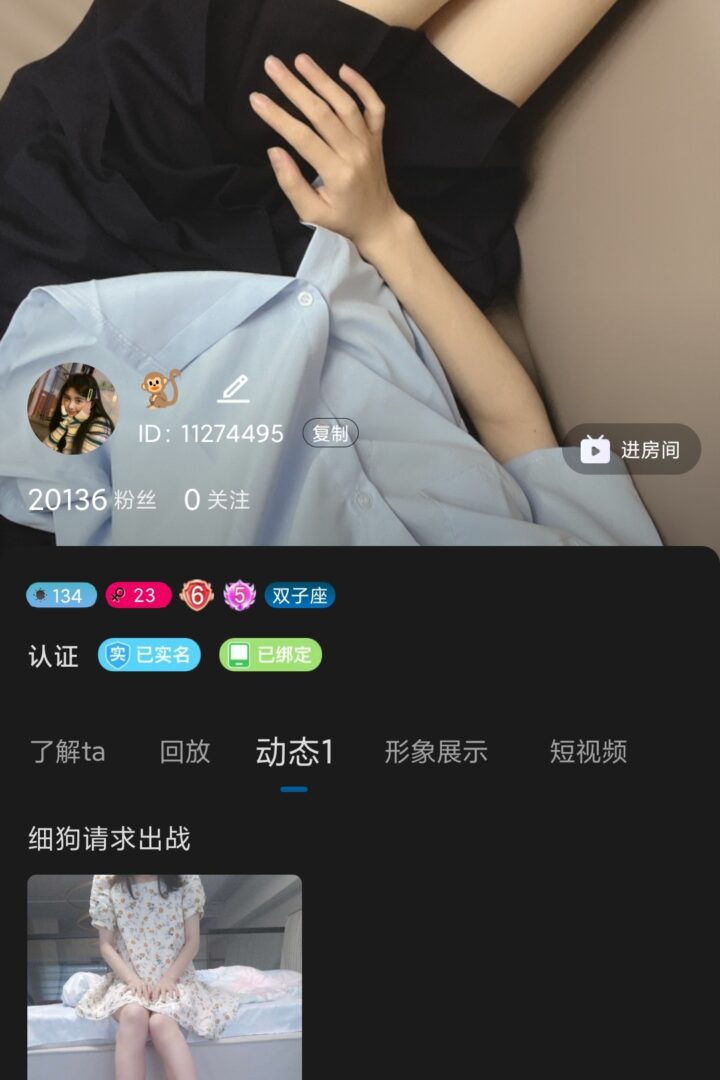This screenshot has width=720, height=1080.
Task: Switch to the 回放 tab
Action: coord(185,752)
